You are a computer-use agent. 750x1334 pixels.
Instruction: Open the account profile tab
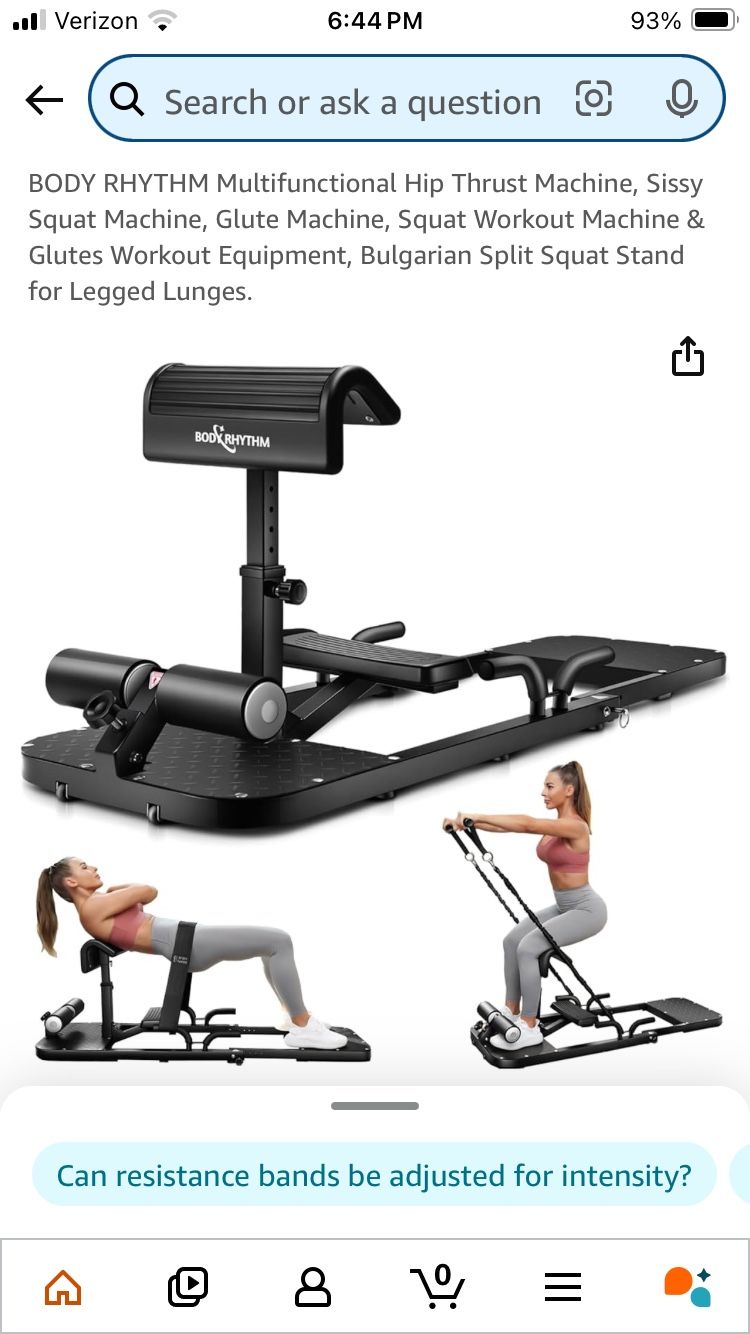coord(313,1286)
